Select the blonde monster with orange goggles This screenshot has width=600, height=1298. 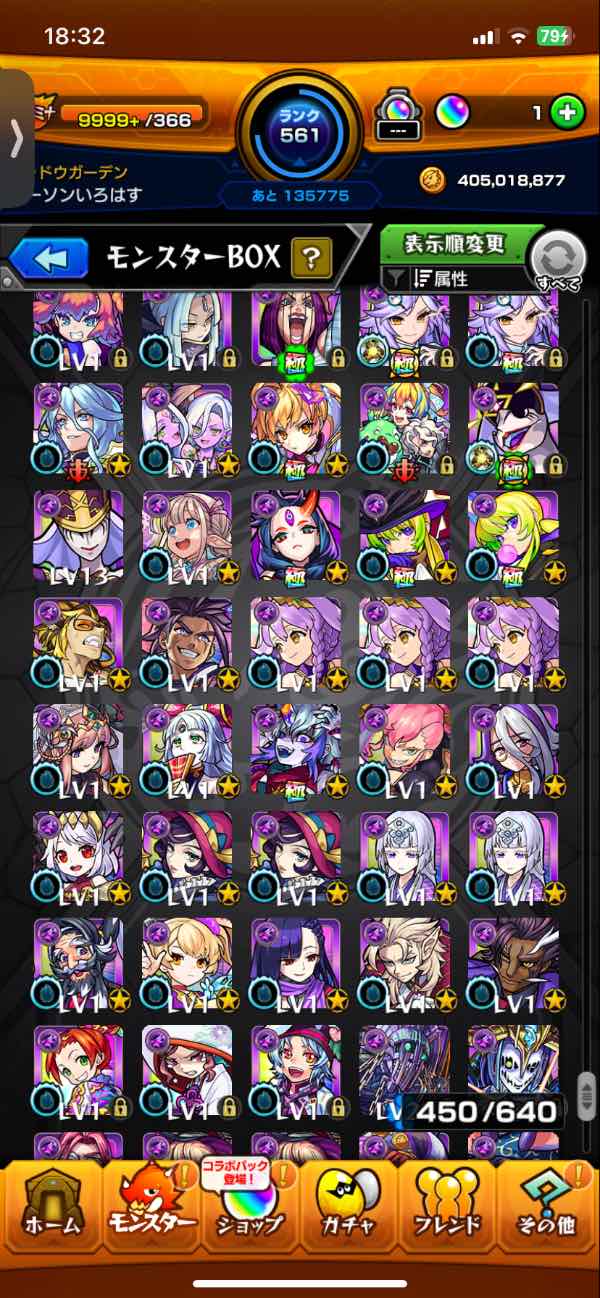[x=79, y=642]
